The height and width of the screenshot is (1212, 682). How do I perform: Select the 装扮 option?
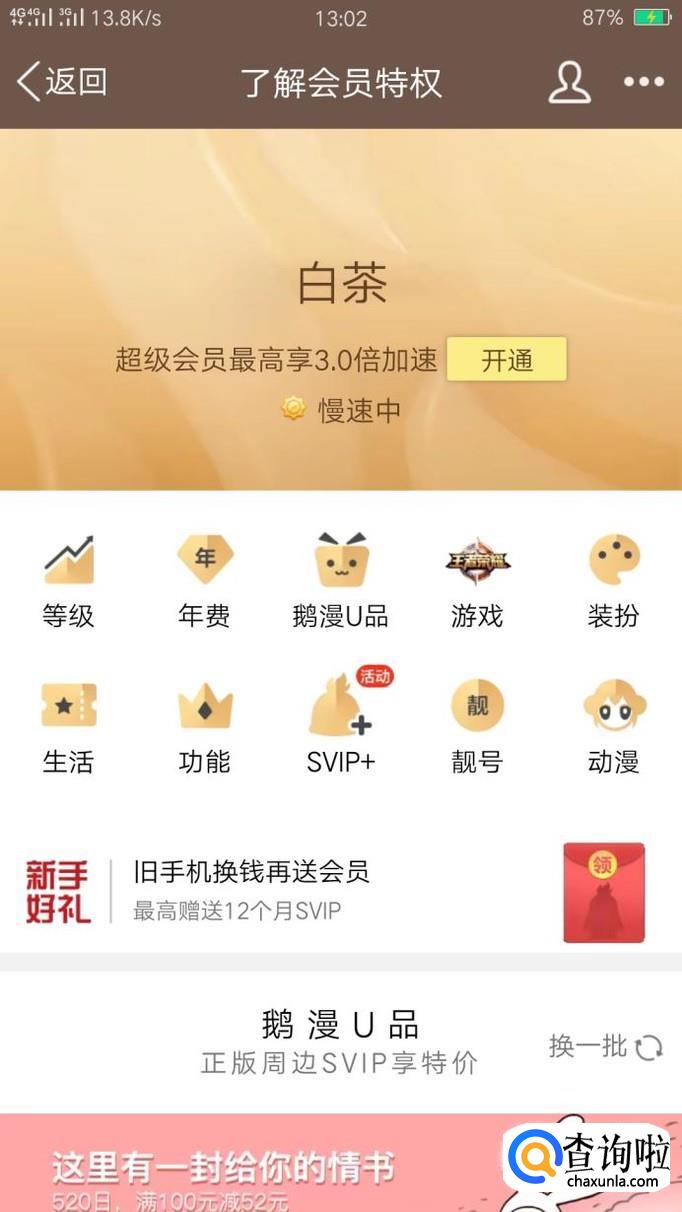tap(613, 580)
